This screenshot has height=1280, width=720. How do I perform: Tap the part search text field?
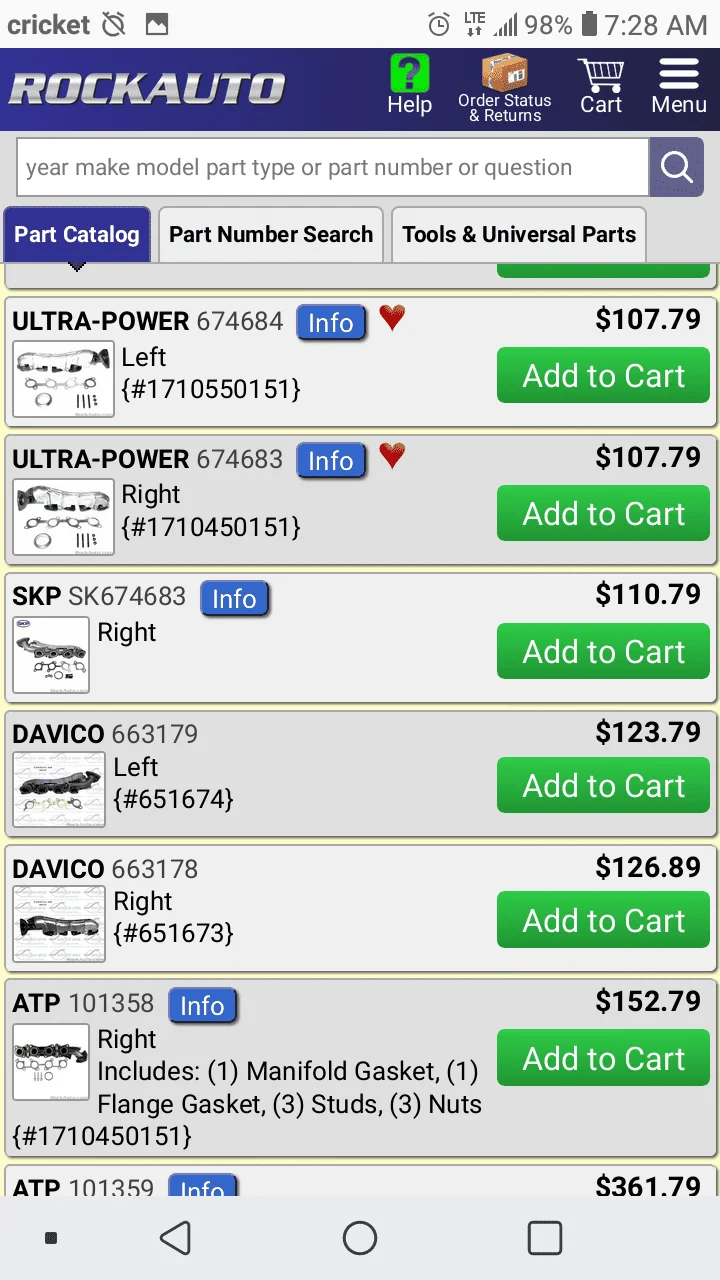tap(332, 168)
